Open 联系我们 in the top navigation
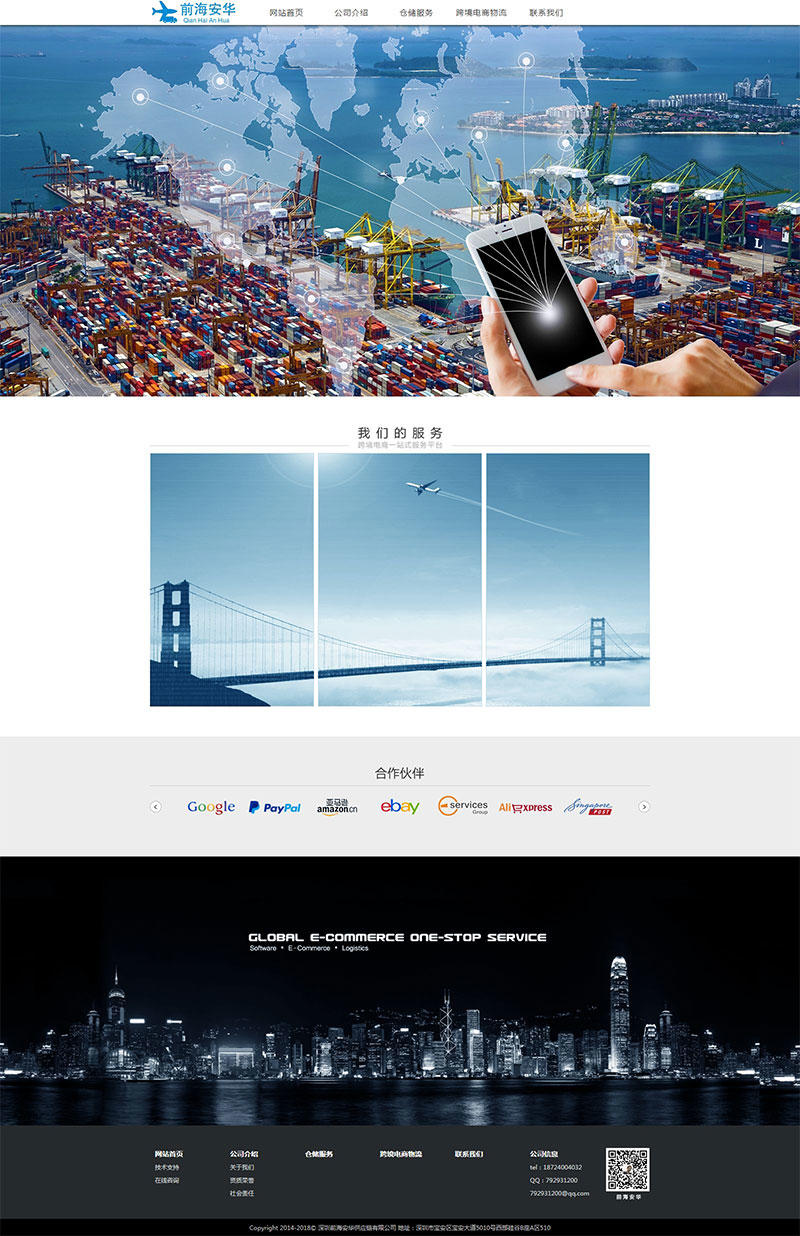 (x=546, y=13)
